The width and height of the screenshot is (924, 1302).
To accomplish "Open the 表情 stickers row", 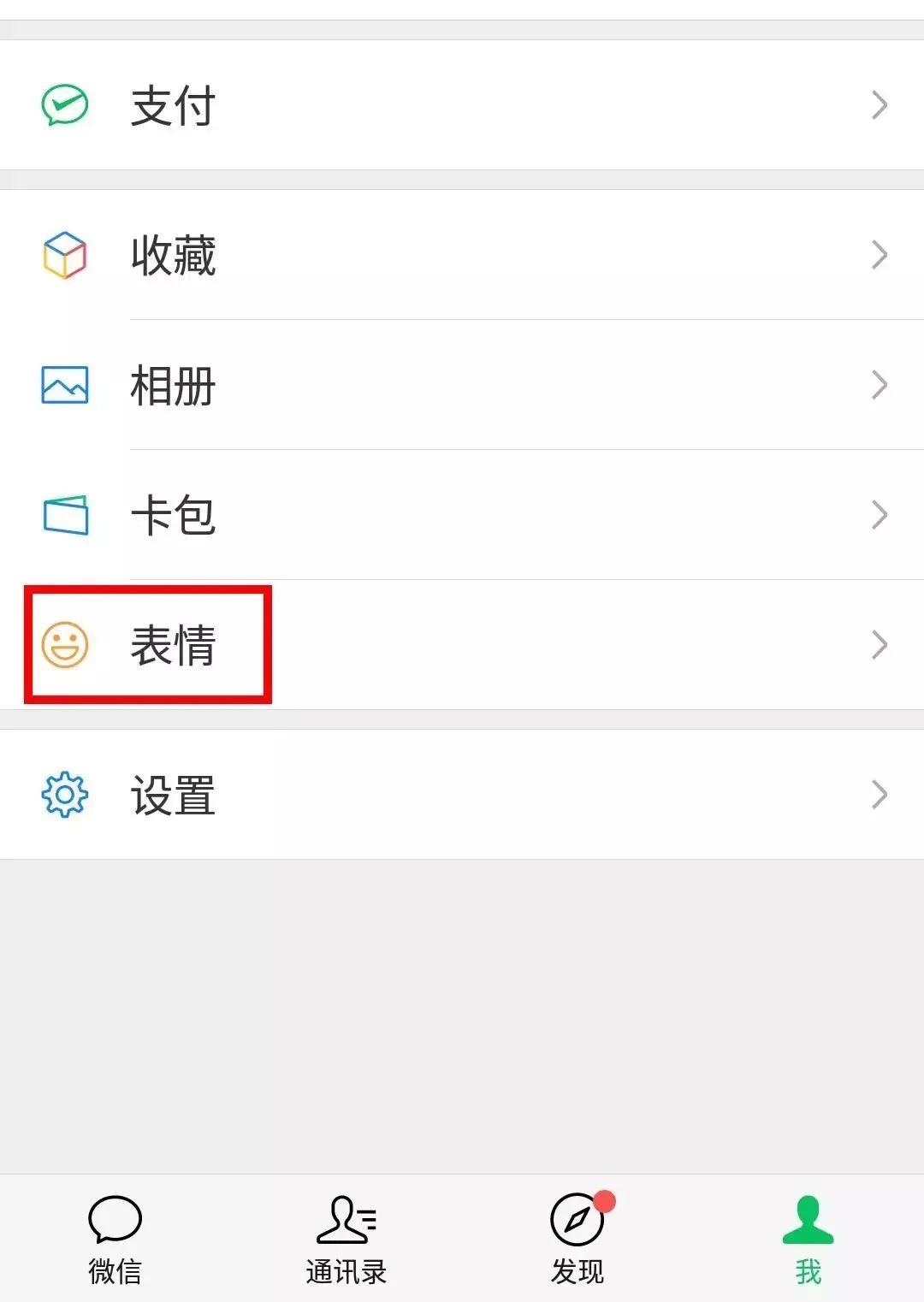I will pos(462,645).
